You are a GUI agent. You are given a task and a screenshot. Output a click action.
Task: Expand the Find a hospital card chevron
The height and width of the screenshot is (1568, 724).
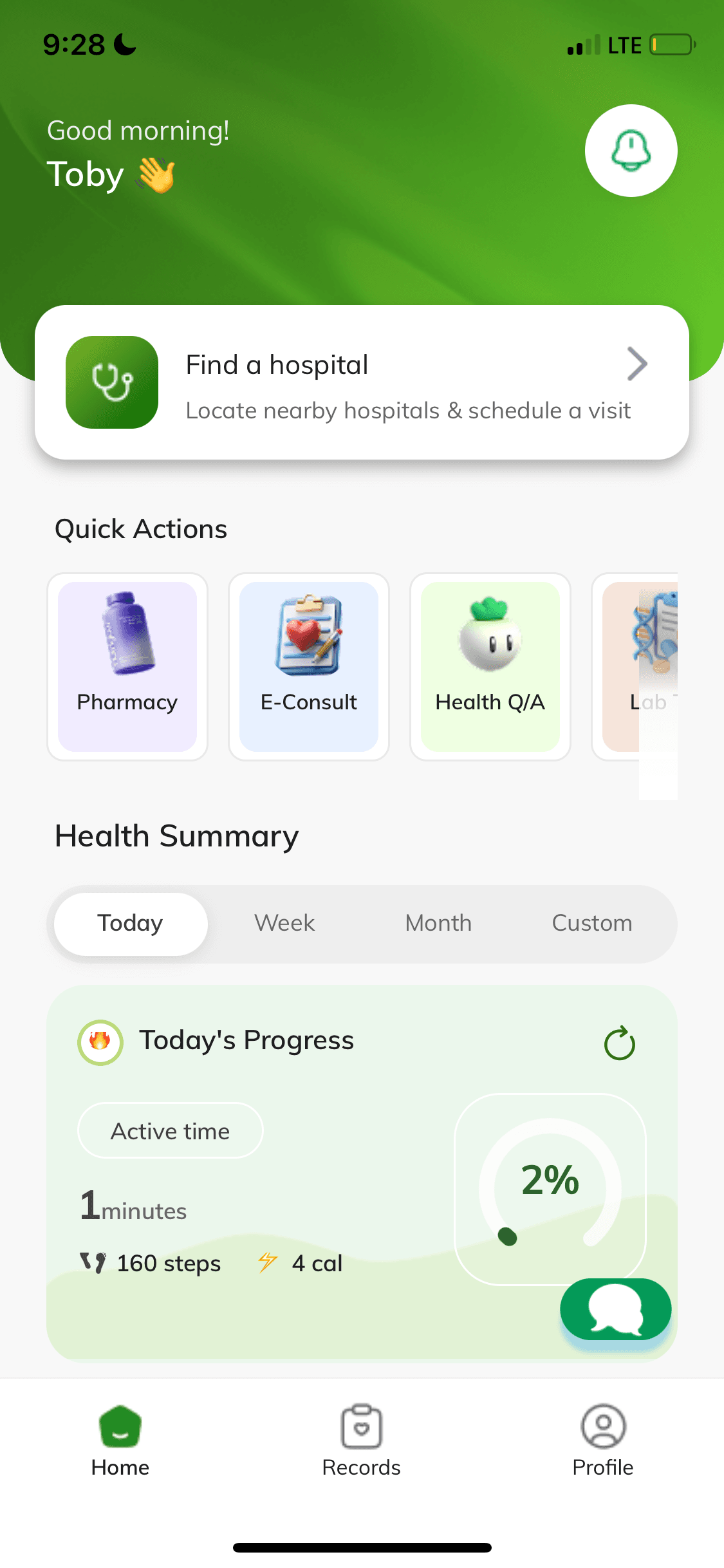pyautogui.click(x=637, y=364)
